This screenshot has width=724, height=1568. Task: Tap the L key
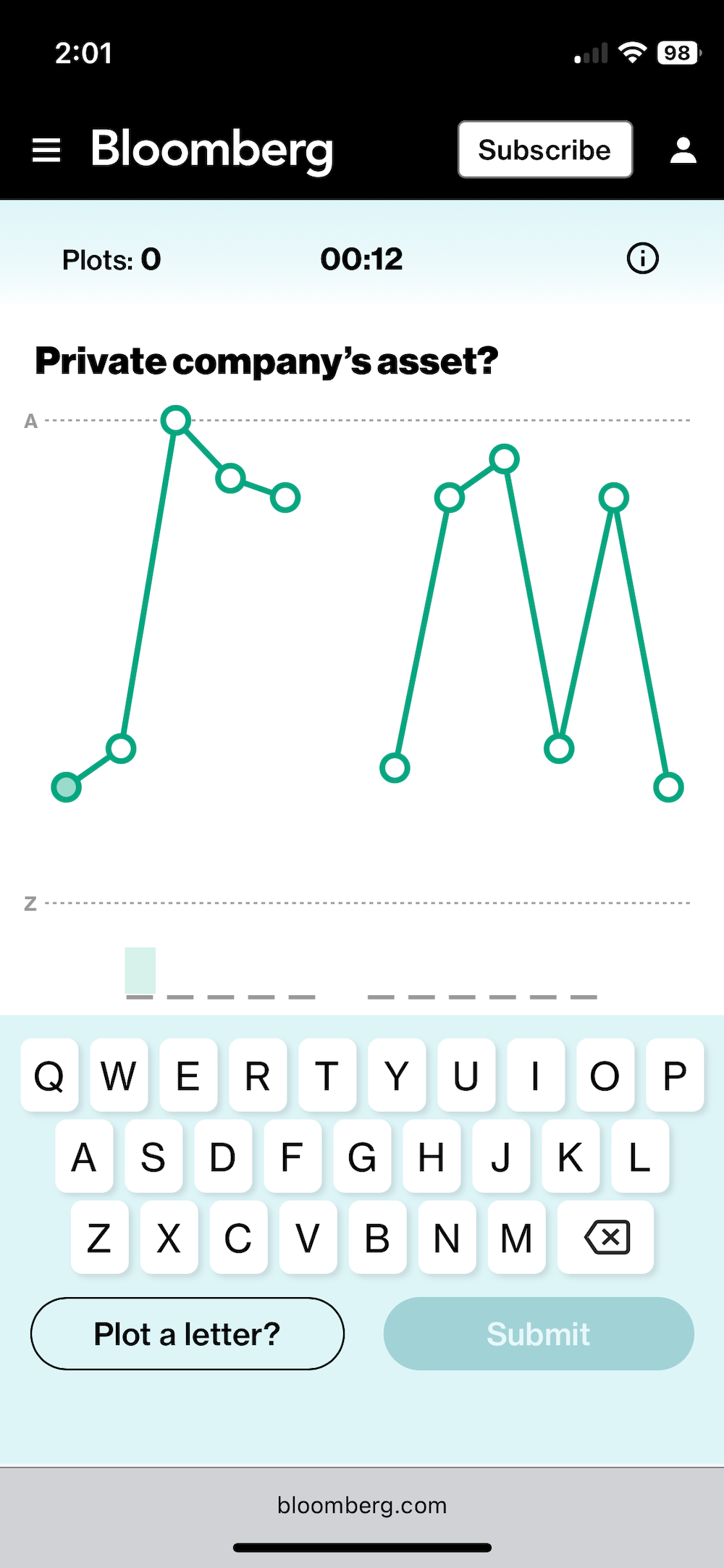coord(640,1157)
